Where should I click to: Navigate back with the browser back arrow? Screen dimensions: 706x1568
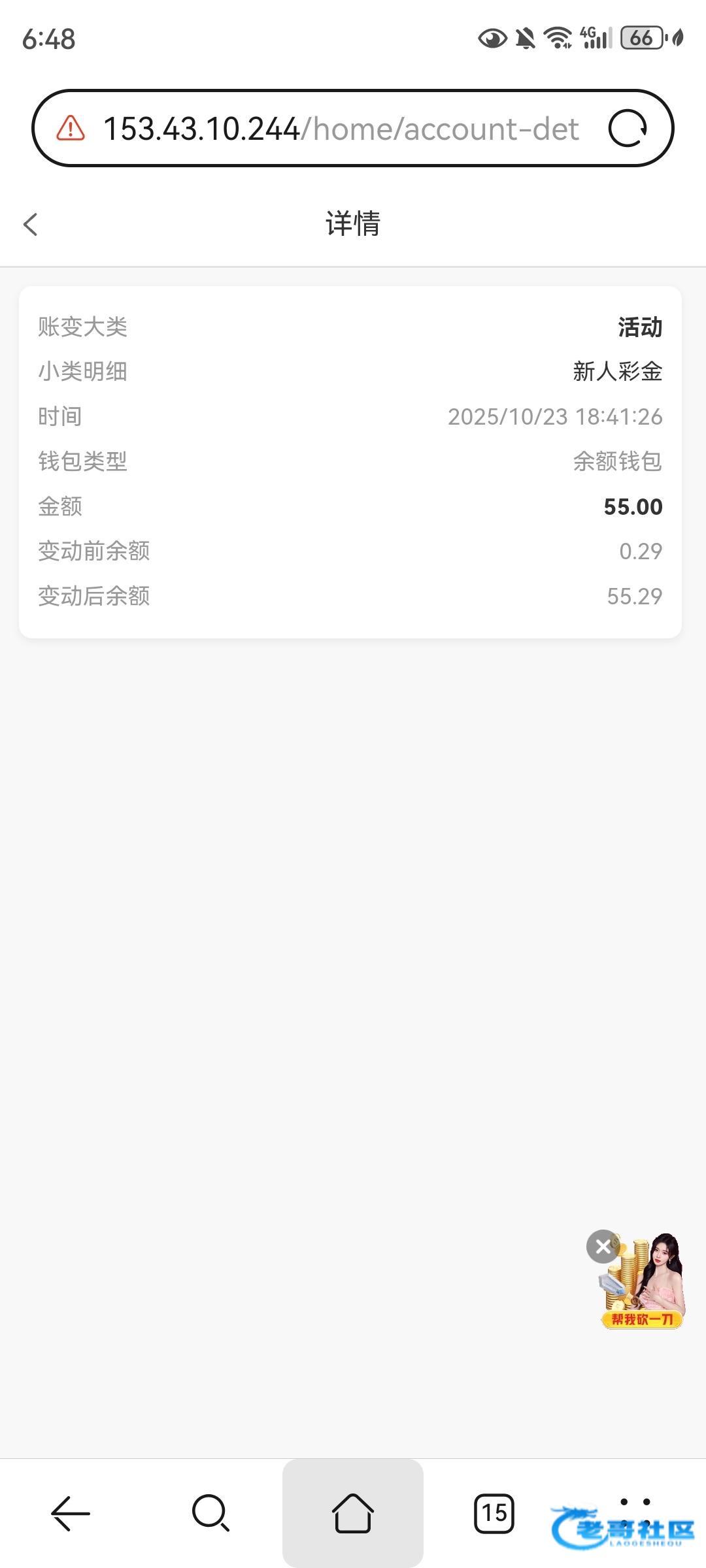coord(71,1513)
